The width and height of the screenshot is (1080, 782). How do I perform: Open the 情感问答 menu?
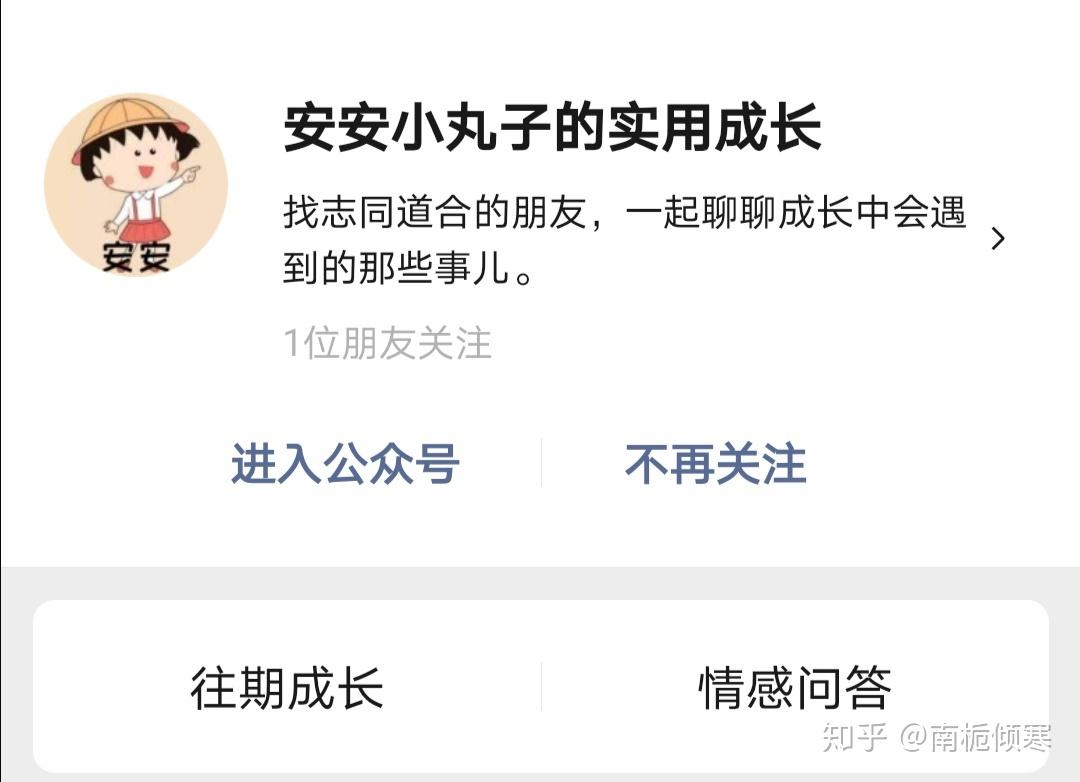click(794, 688)
